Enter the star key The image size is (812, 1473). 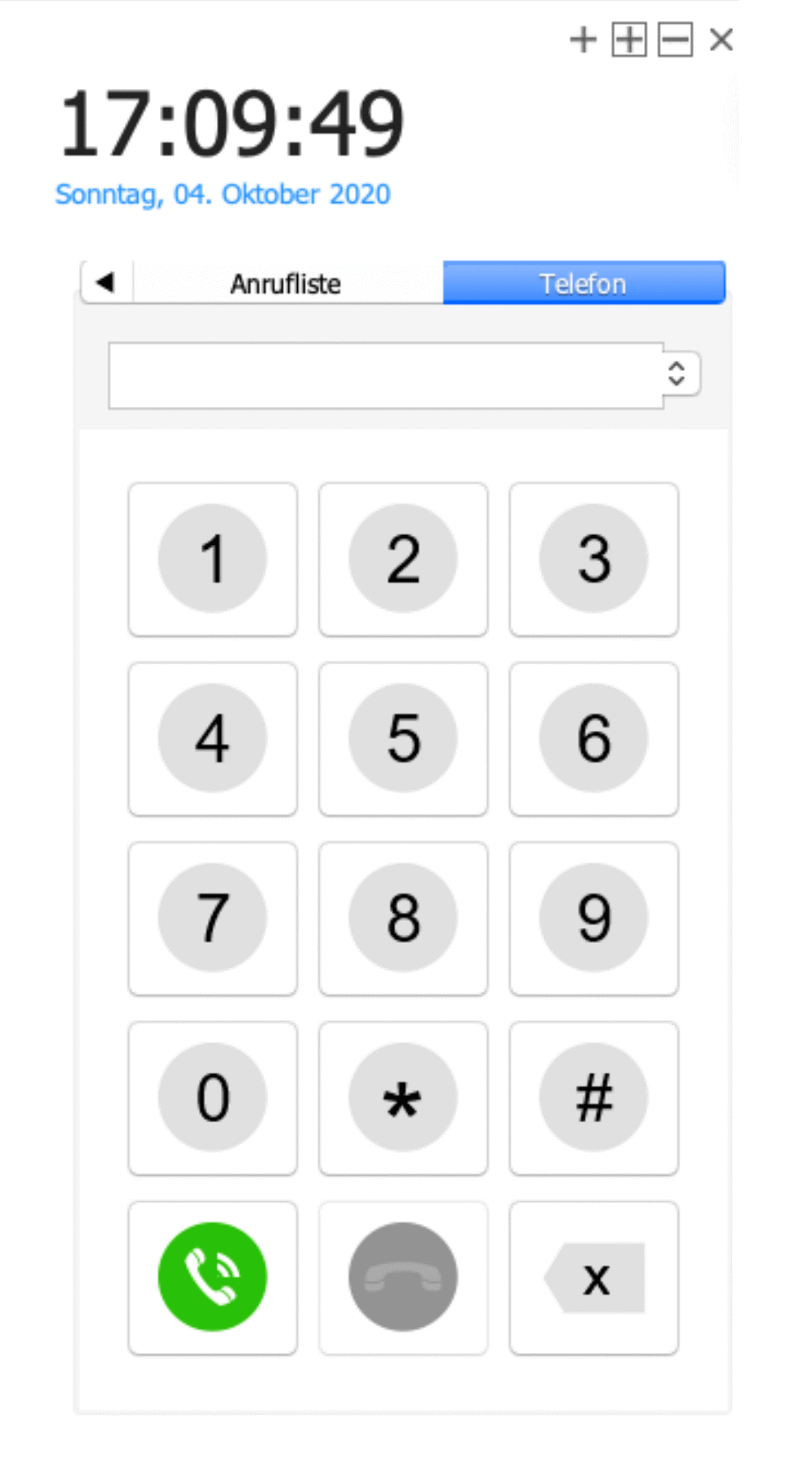point(404,1098)
